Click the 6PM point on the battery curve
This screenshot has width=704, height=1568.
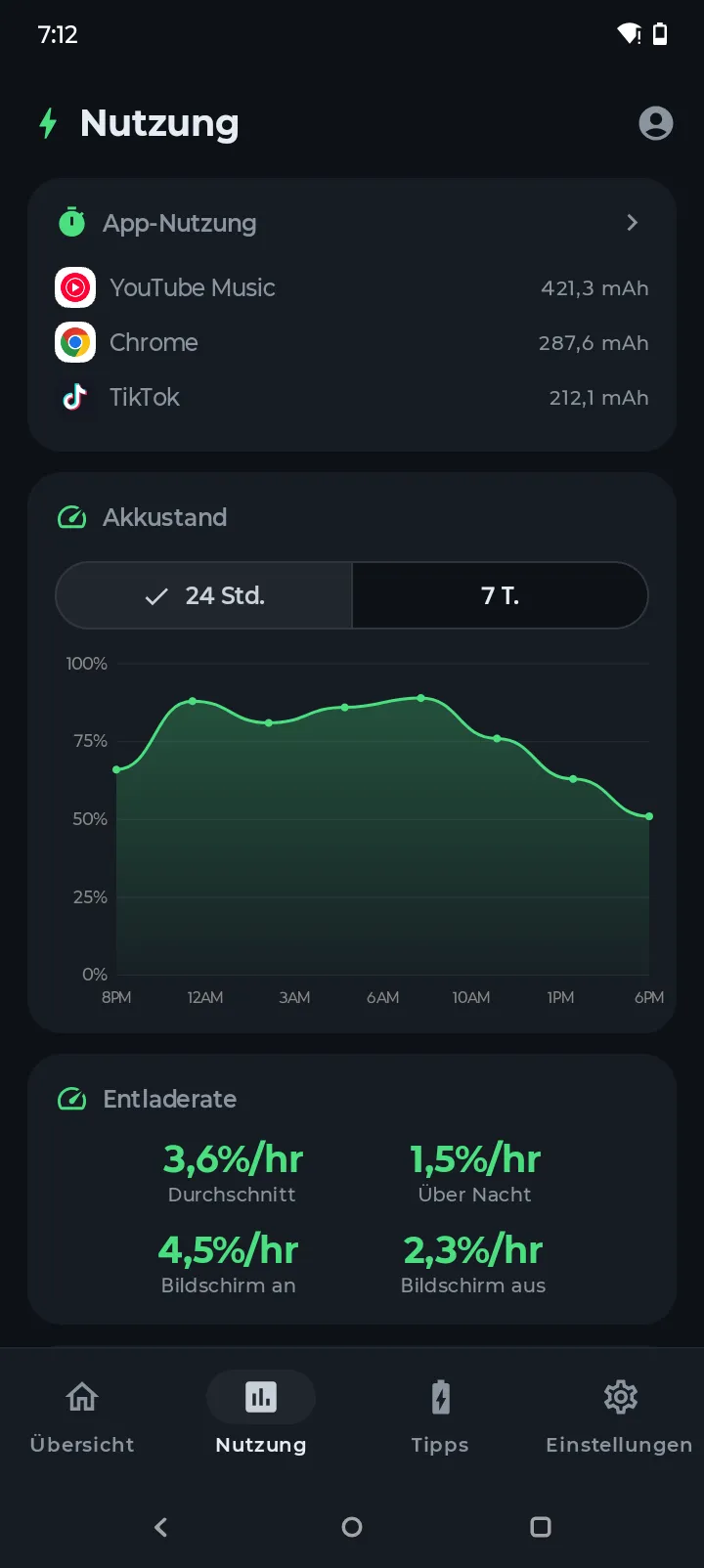(x=647, y=814)
